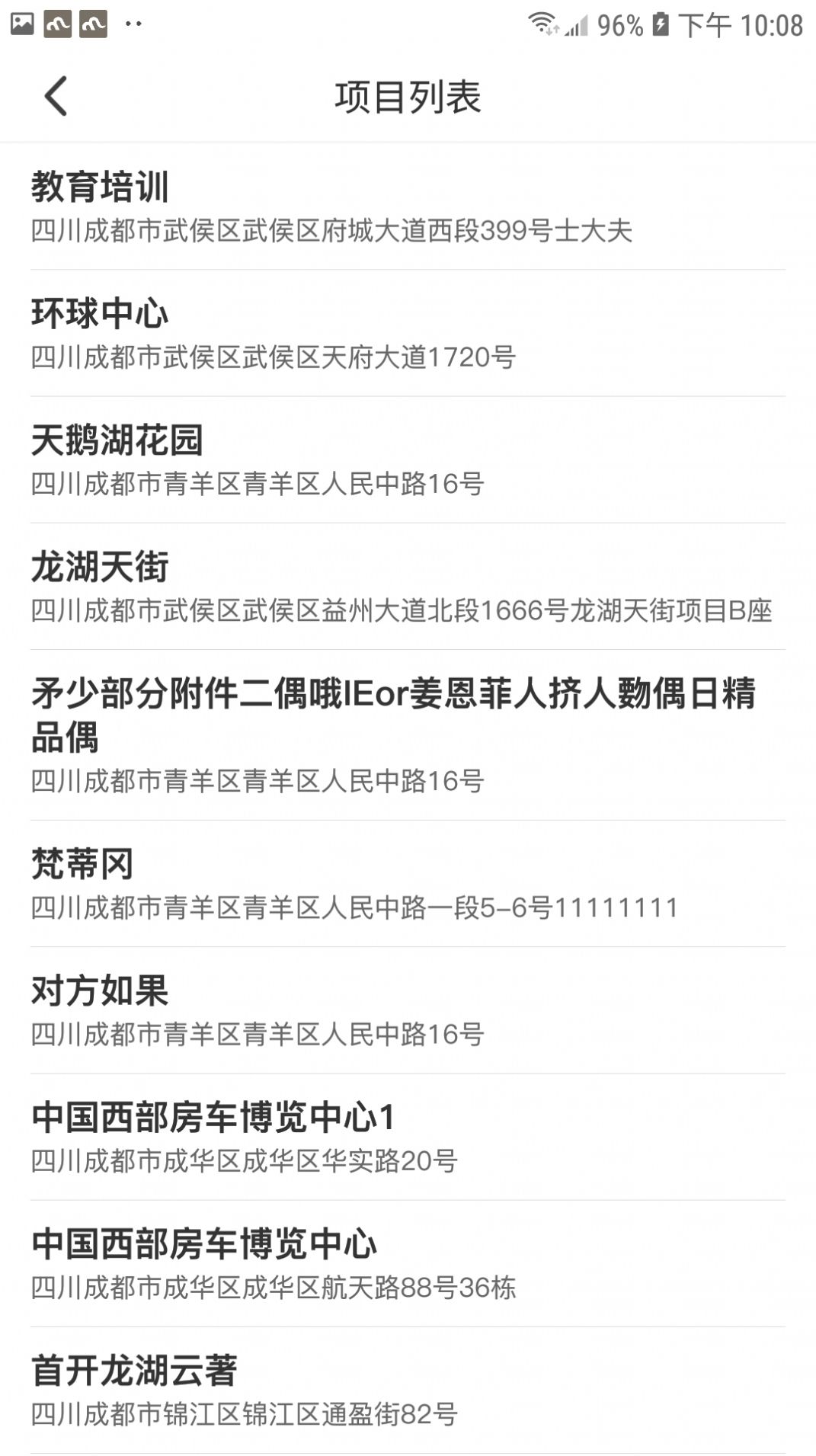
Task: Tap the Wi-Fi status icon
Action: pyautogui.click(x=542, y=22)
